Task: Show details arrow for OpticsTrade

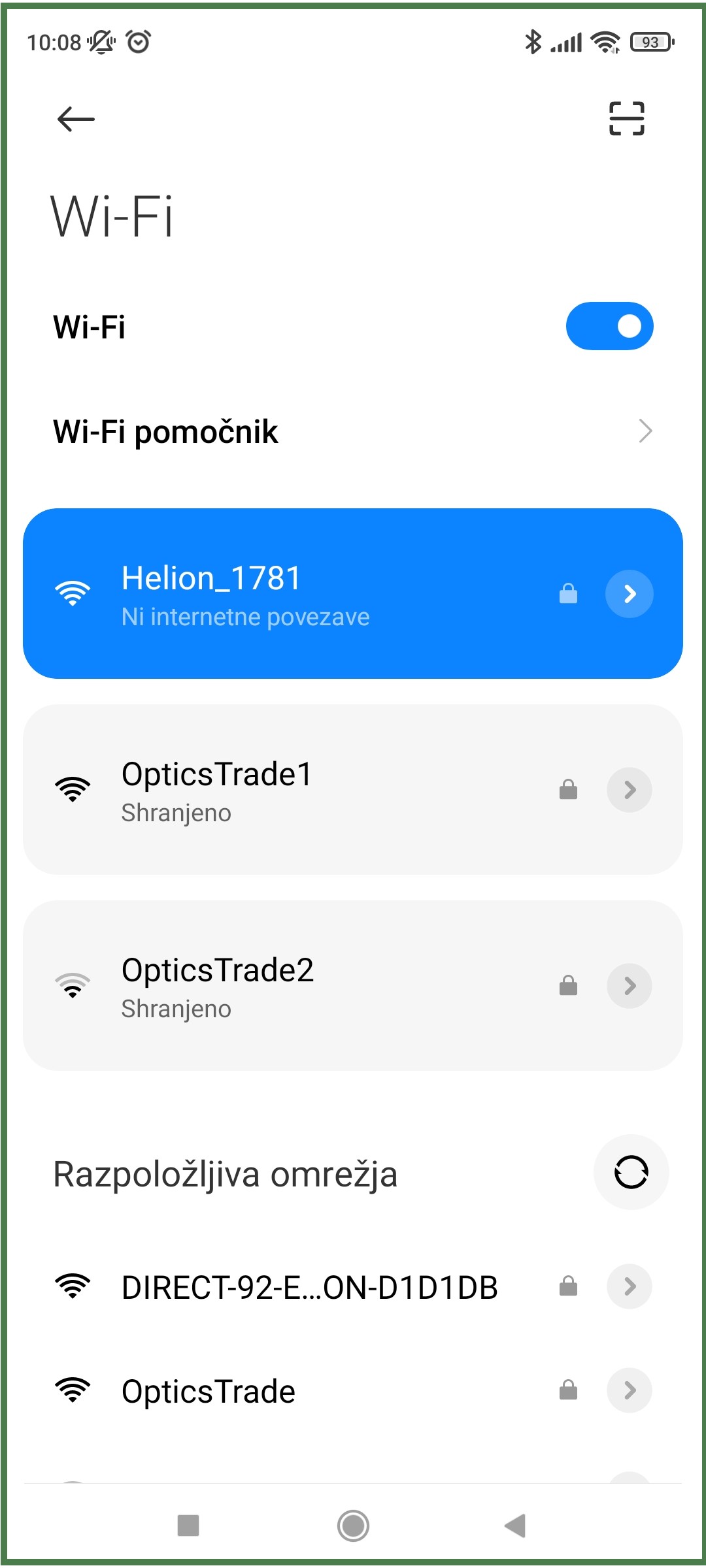Action: 629,1390
